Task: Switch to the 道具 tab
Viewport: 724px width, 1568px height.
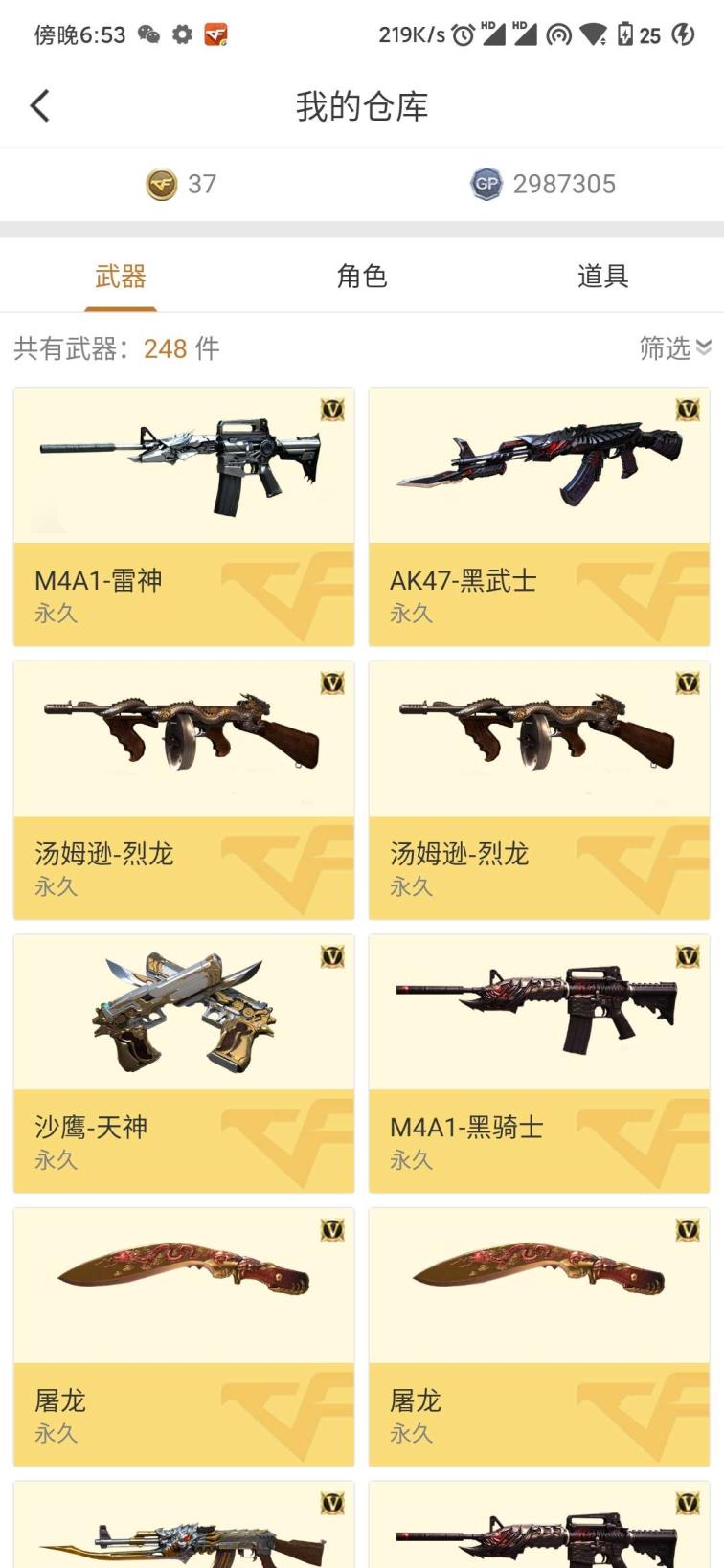Action: 602,277
